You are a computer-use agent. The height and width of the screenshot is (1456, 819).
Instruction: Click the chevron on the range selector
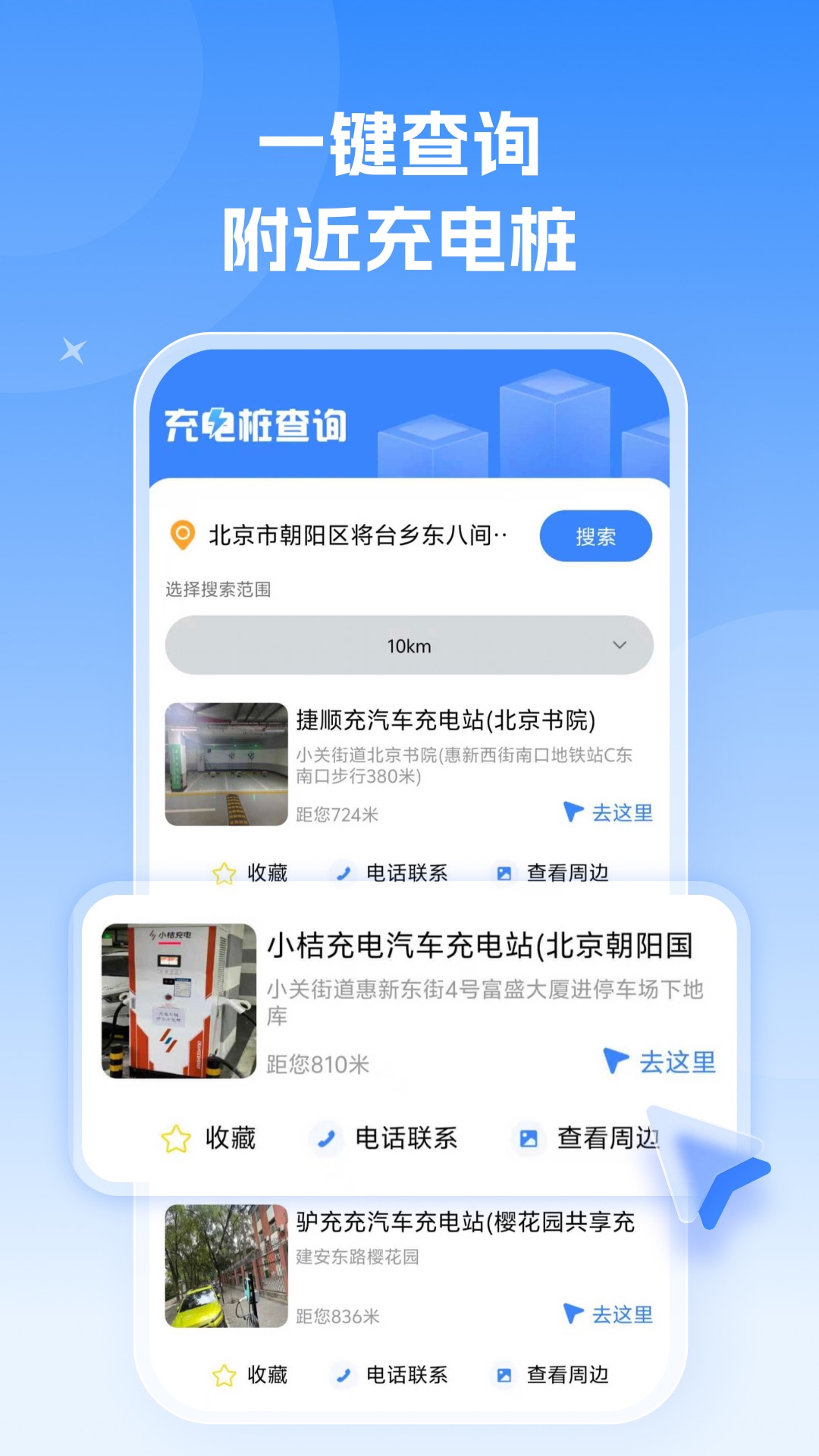(x=619, y=645)
